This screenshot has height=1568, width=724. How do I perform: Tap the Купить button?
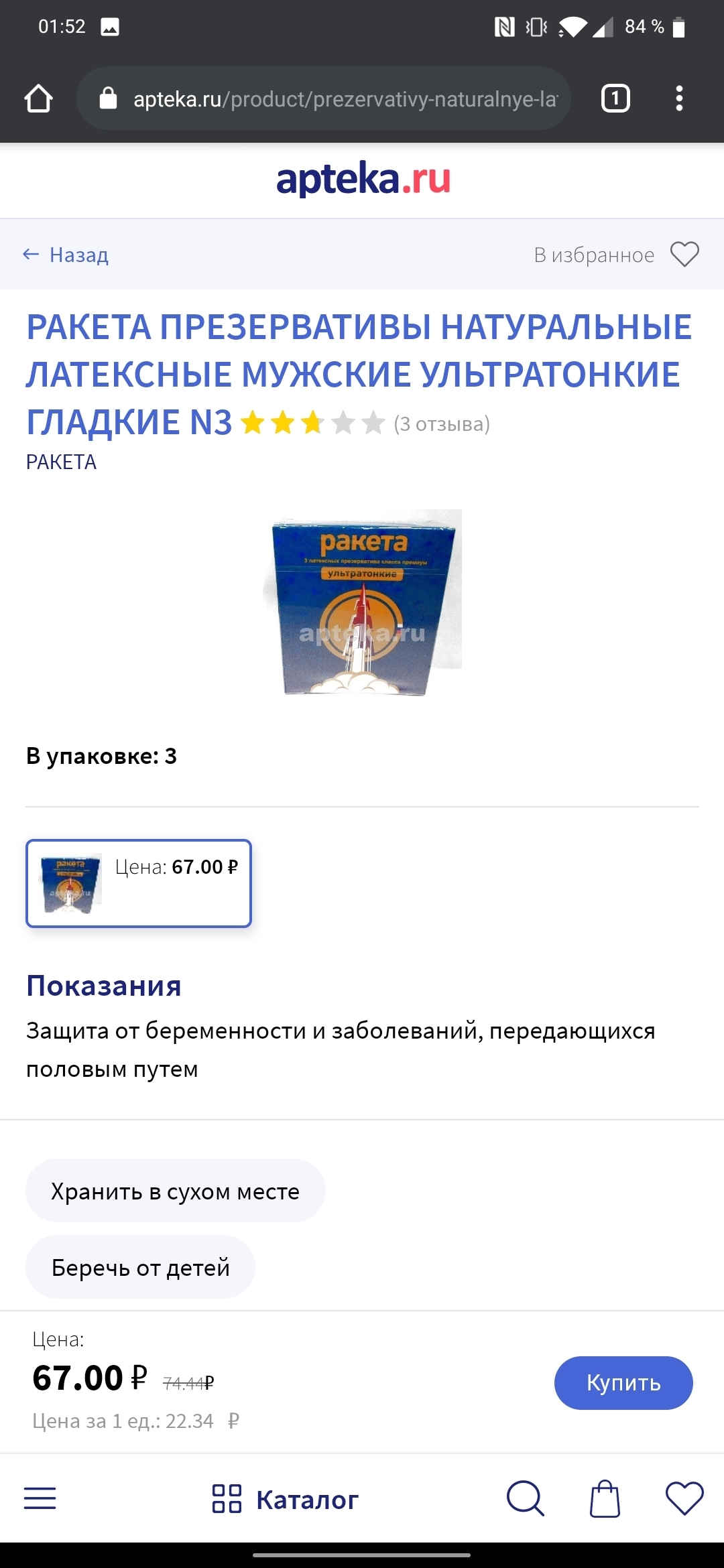[623, 1382]
